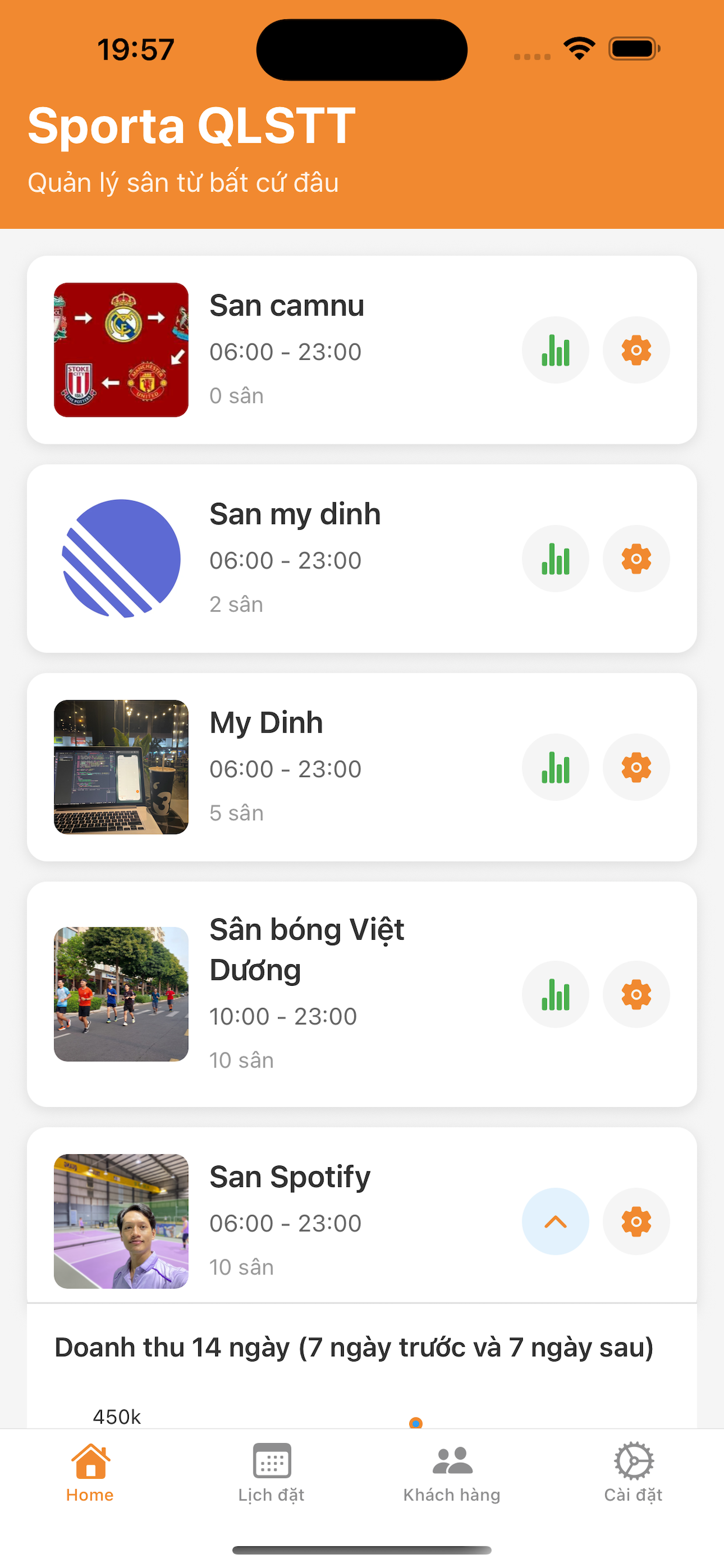
Task: View statistics for San my dinh
Action: (x=555, y=558)
